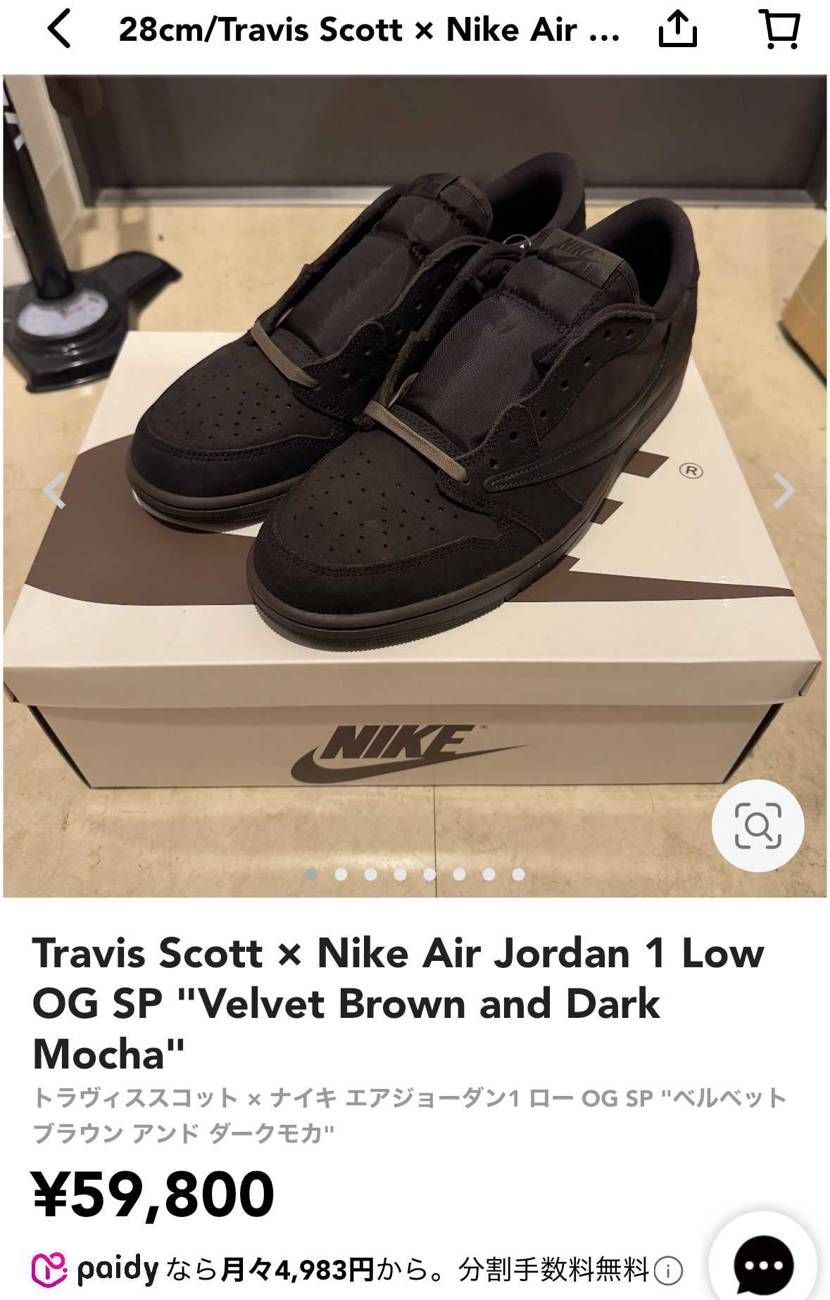830x1300 pixels.
Task: Tap the photo page indicator dots
Action: [415, 874]
